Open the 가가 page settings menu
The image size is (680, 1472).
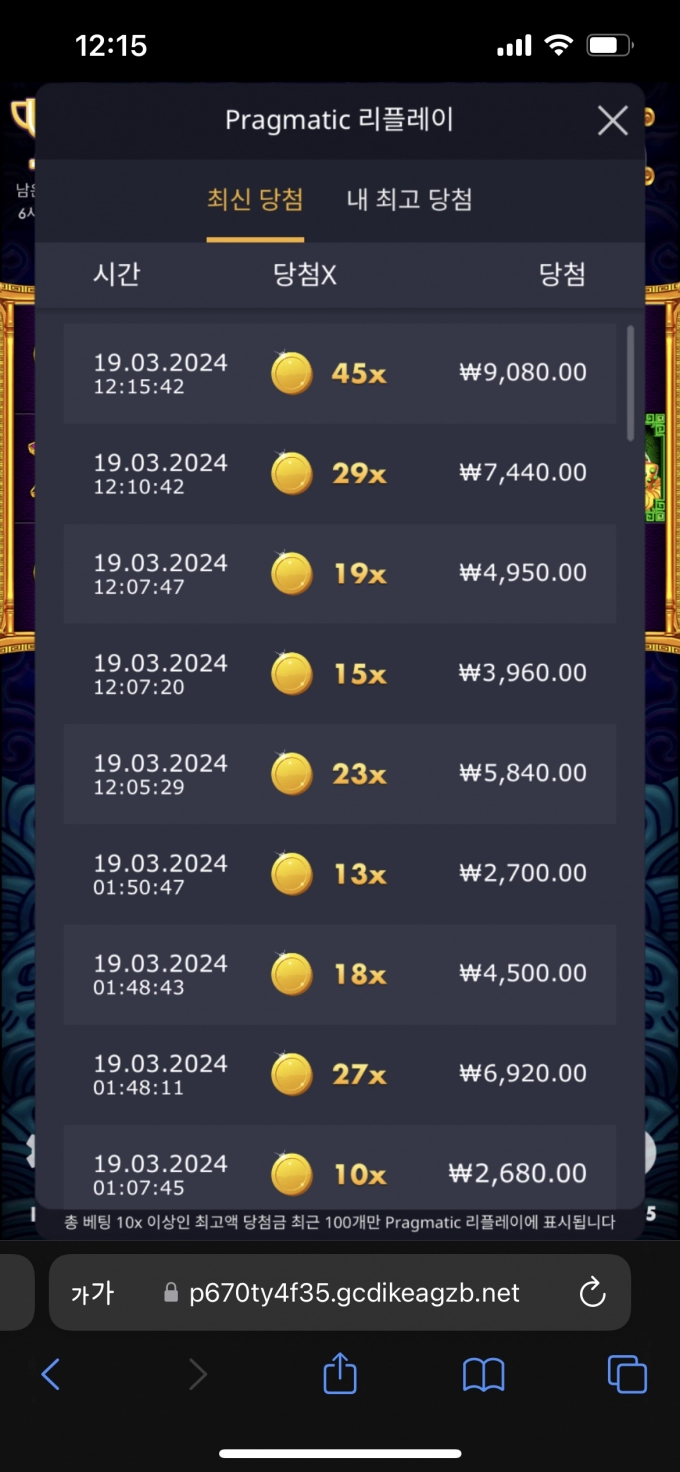[x=92, y=1293]
